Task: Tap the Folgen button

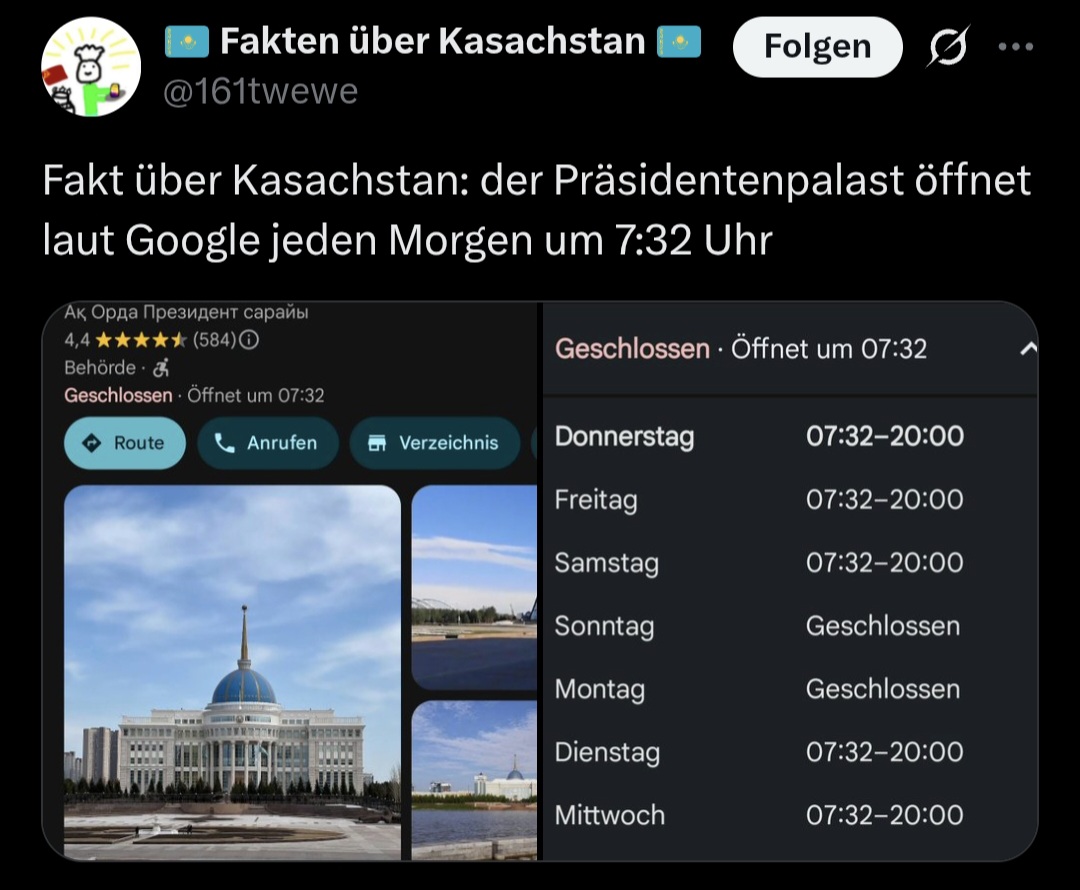Action: click(x=817, y=47)
